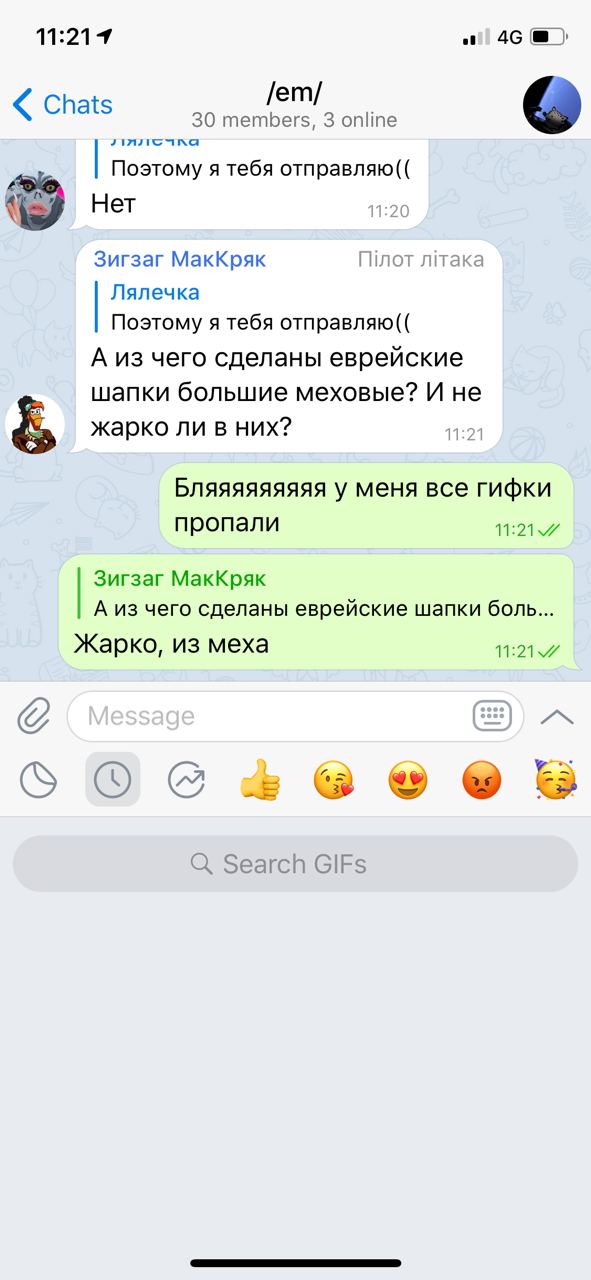Tap the Search GIFs field
The height and width of the screenshot is (1280, 591).
(295, 863)
